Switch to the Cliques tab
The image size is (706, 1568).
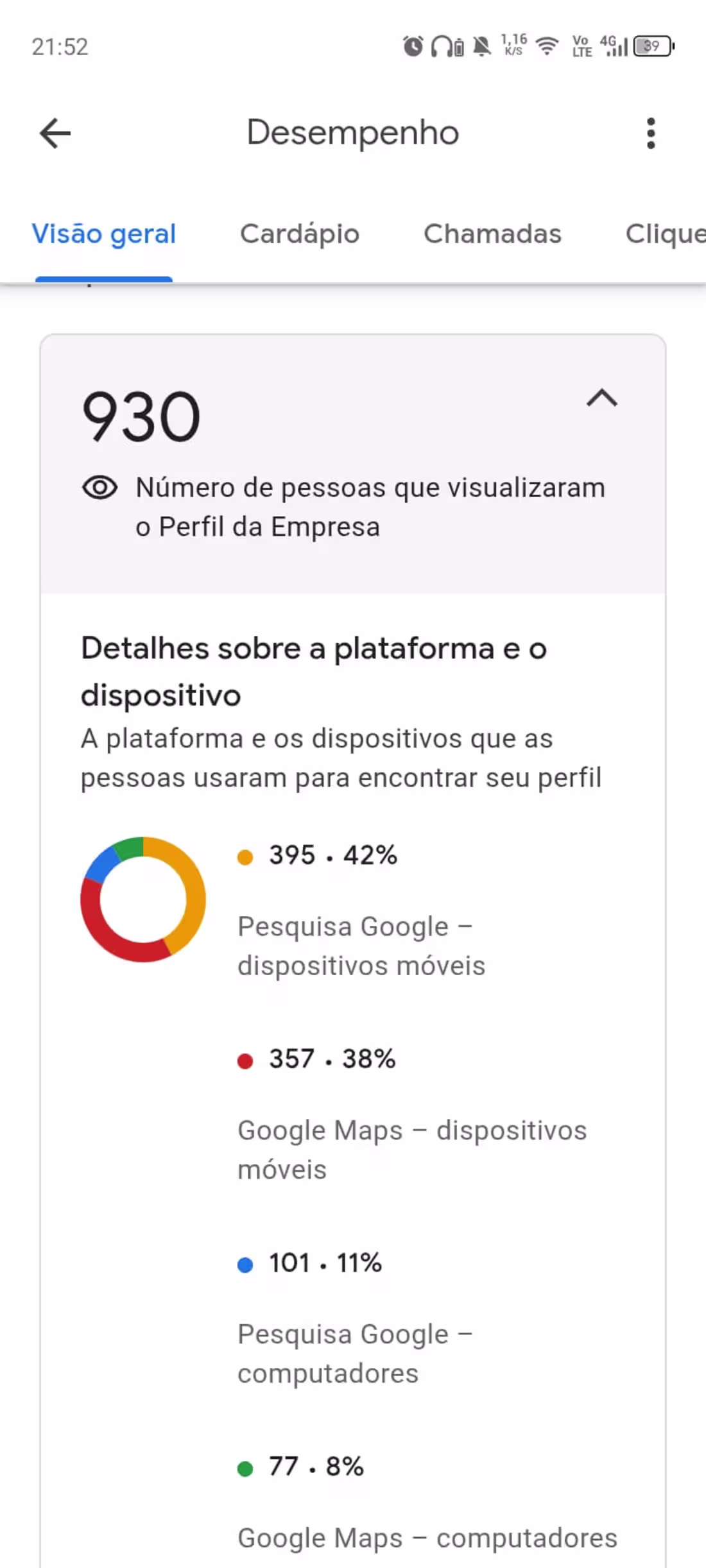(x=666, y=234)
